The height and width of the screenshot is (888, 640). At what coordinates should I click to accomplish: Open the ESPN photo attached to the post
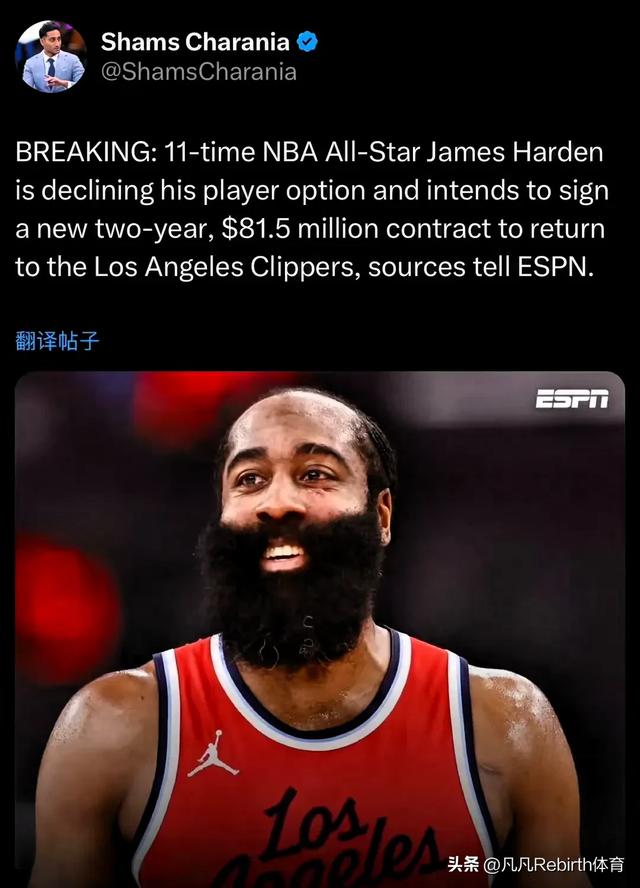[x=320, y=628]
